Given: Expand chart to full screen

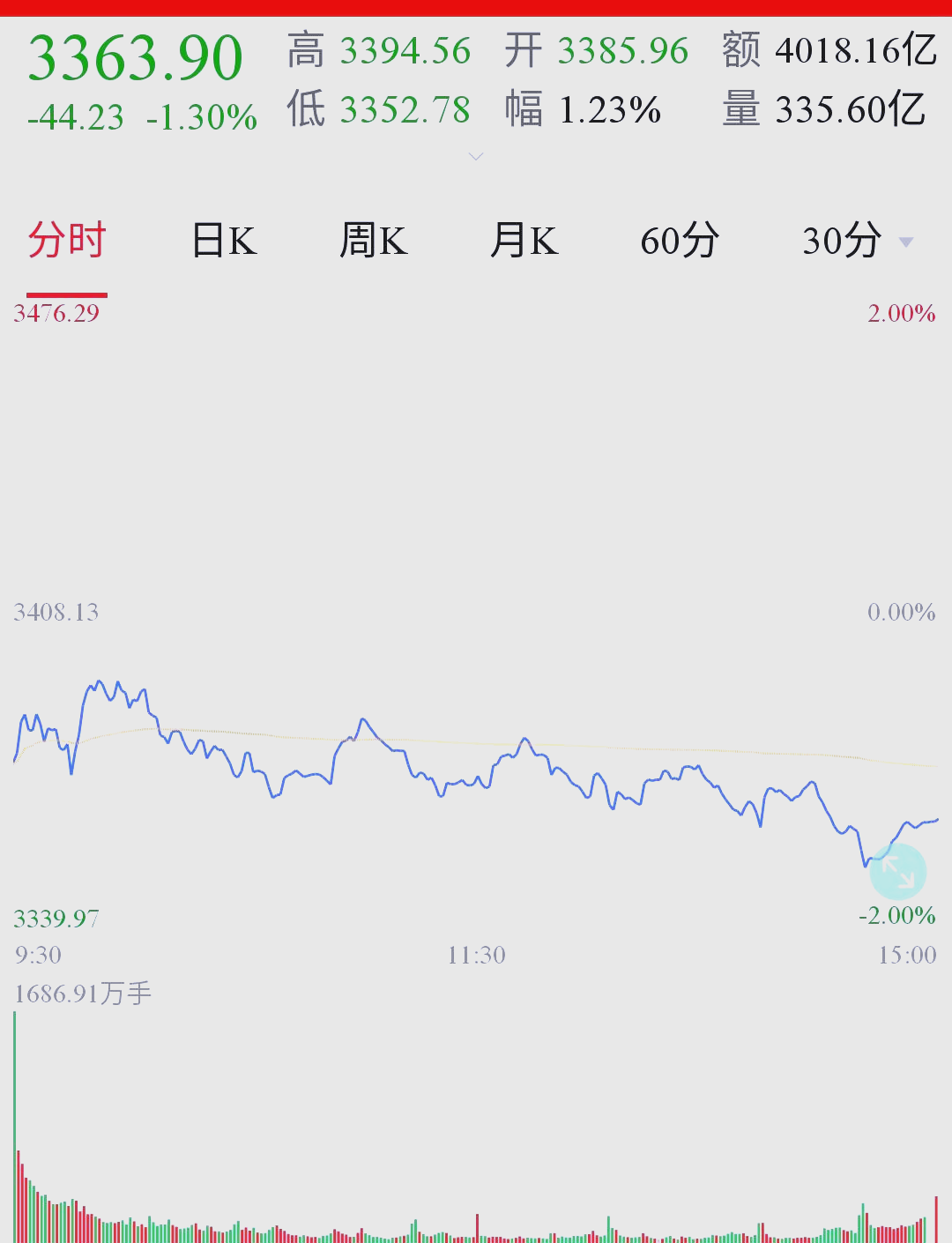Looking at the screenshot, I should pyautogui.click(x=898, y=872).
